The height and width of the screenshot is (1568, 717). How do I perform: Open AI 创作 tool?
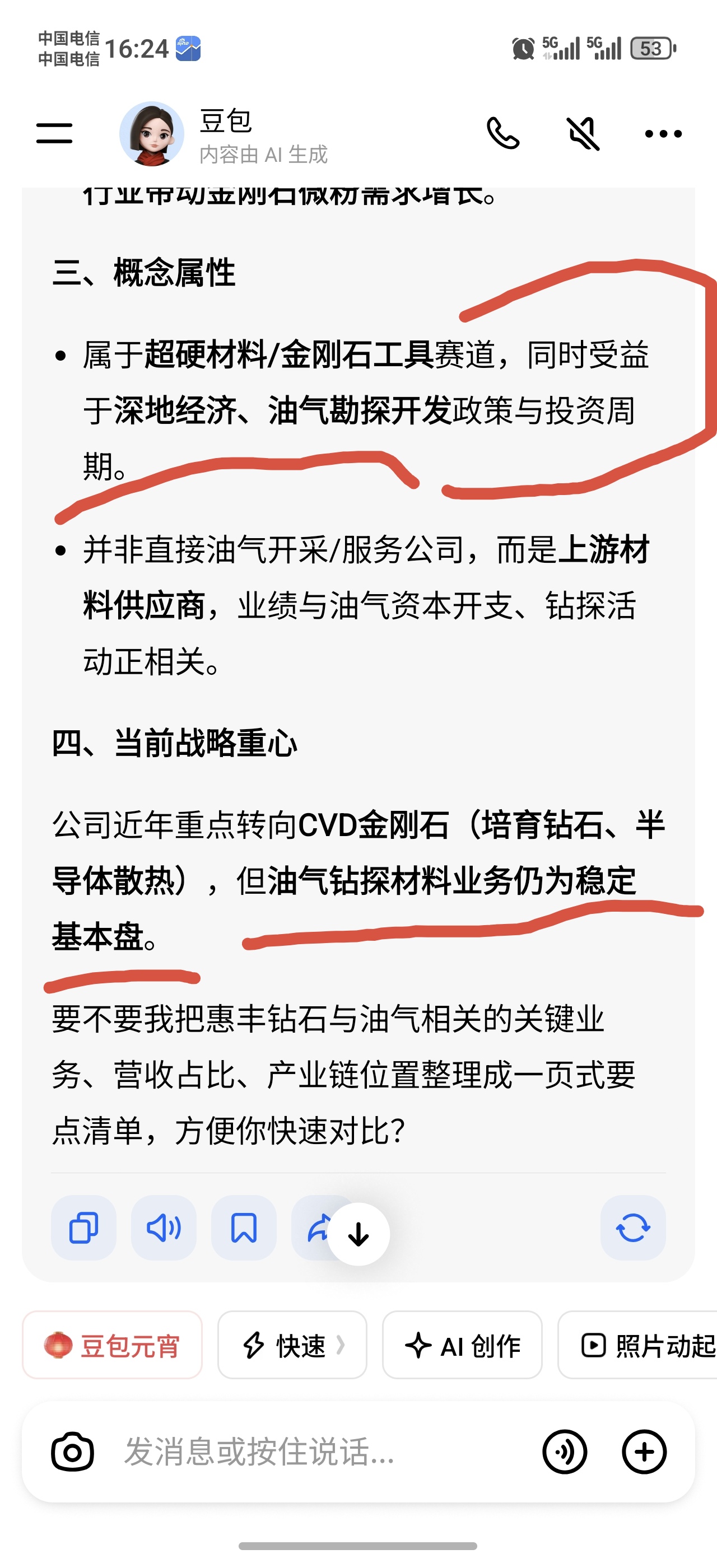(x=462, y=1345)
